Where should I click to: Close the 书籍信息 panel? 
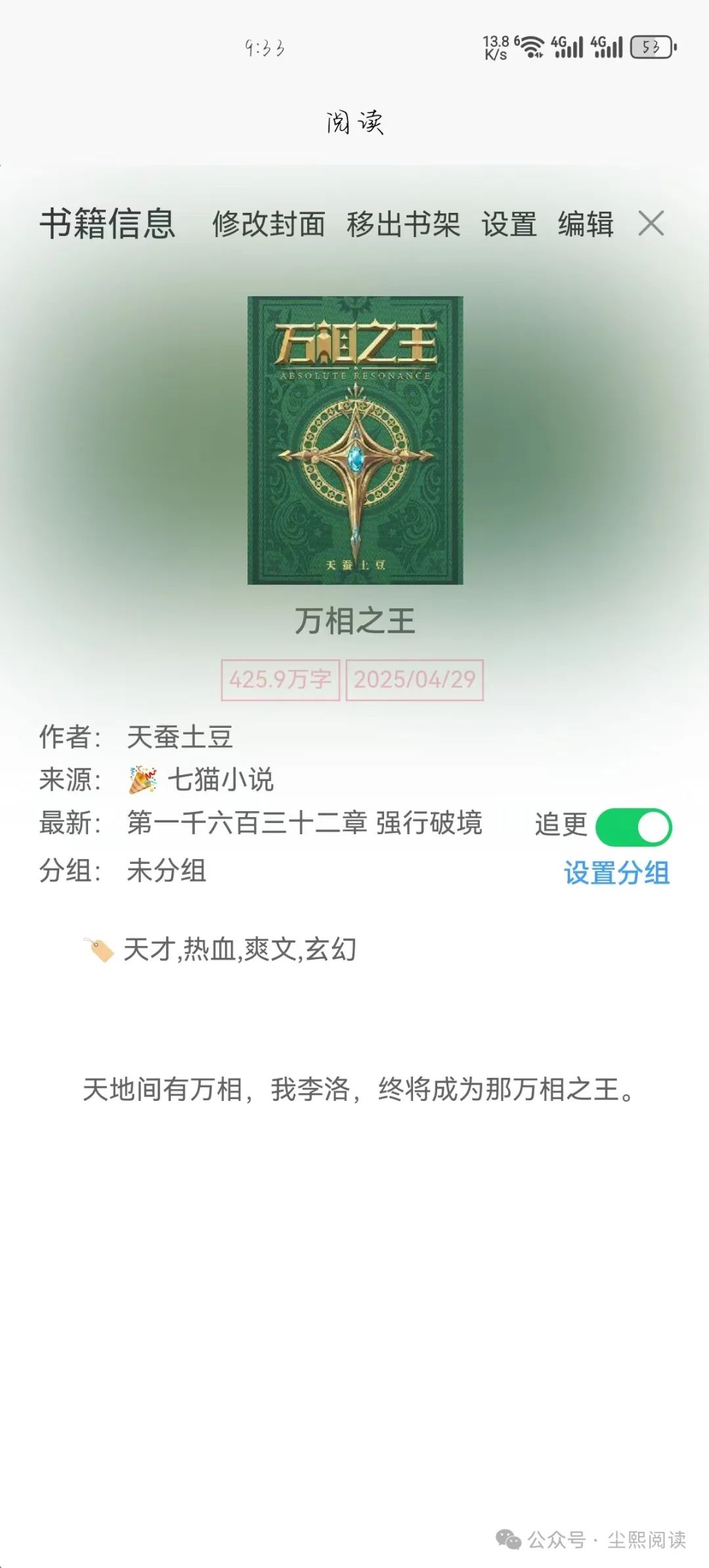click(x=651, y=223)
